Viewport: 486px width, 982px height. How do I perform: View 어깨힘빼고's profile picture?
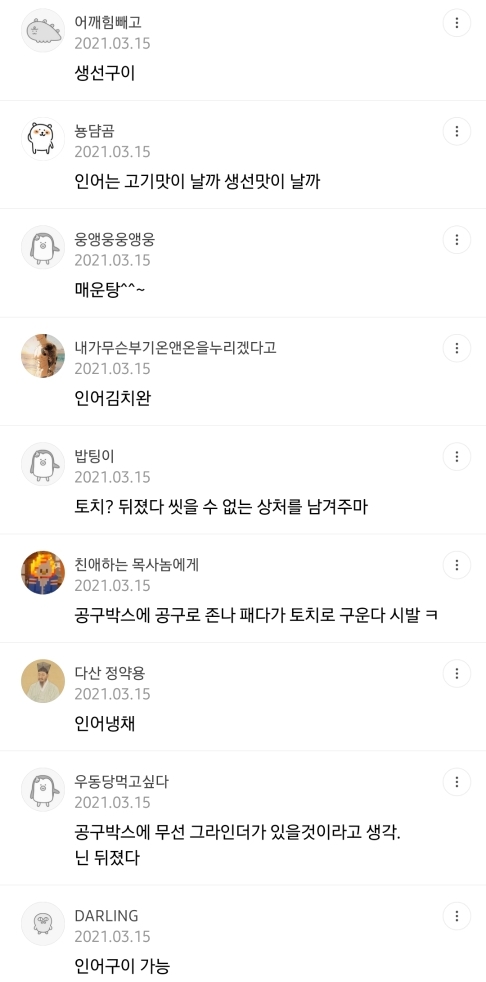coord(43,31)
